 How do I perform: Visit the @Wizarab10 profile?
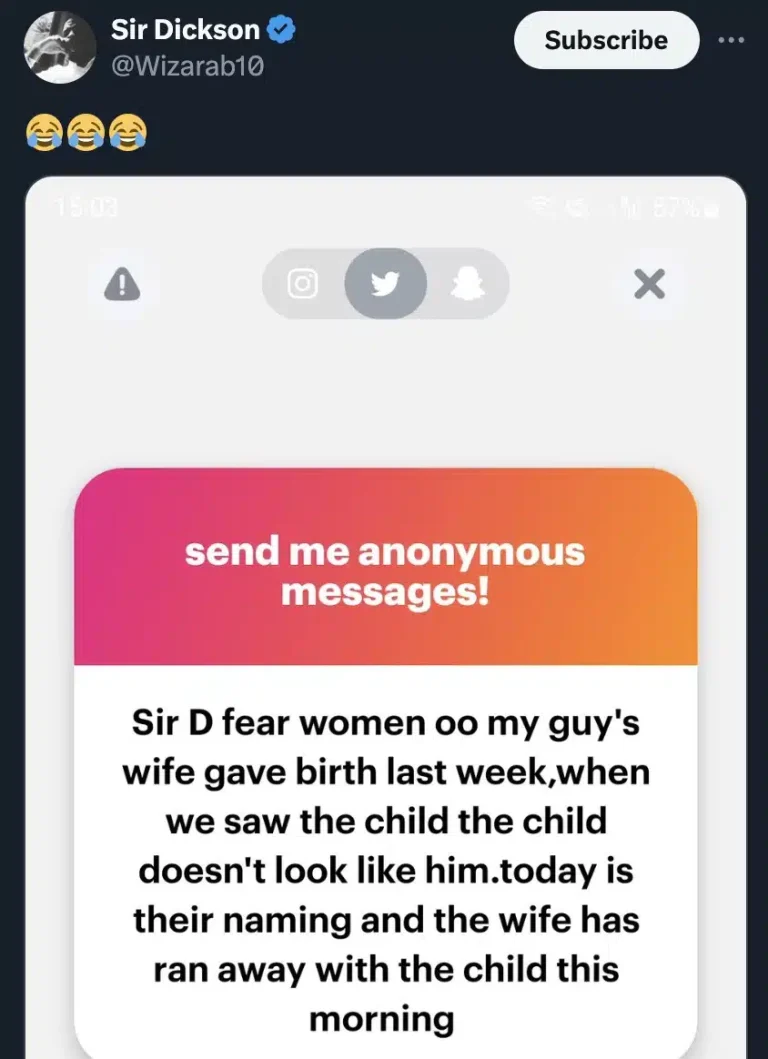pos(187,67)
